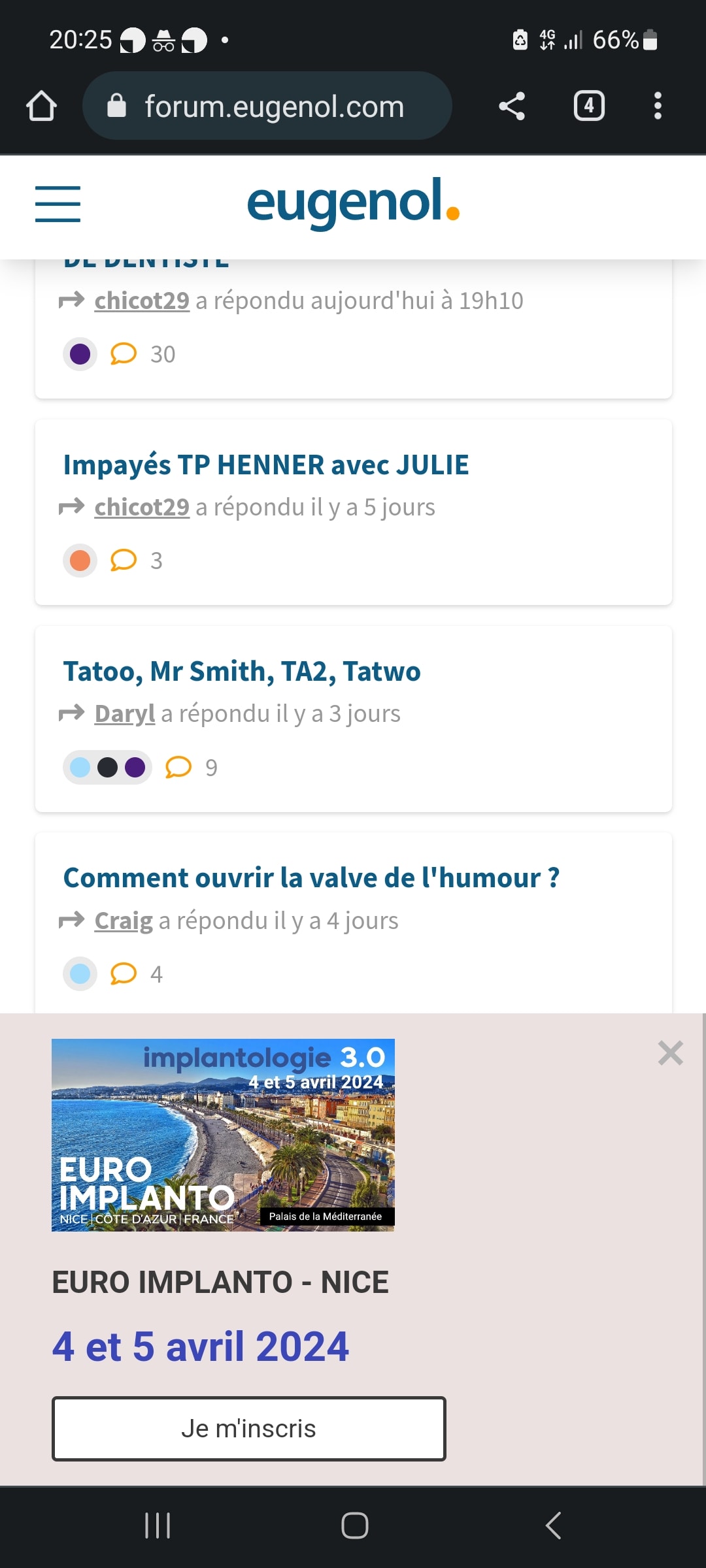706x1568 pixels.
Task: Open thread Tatoo, Mr Smith, TA2, Tatwo
Action: coord(242,672)
